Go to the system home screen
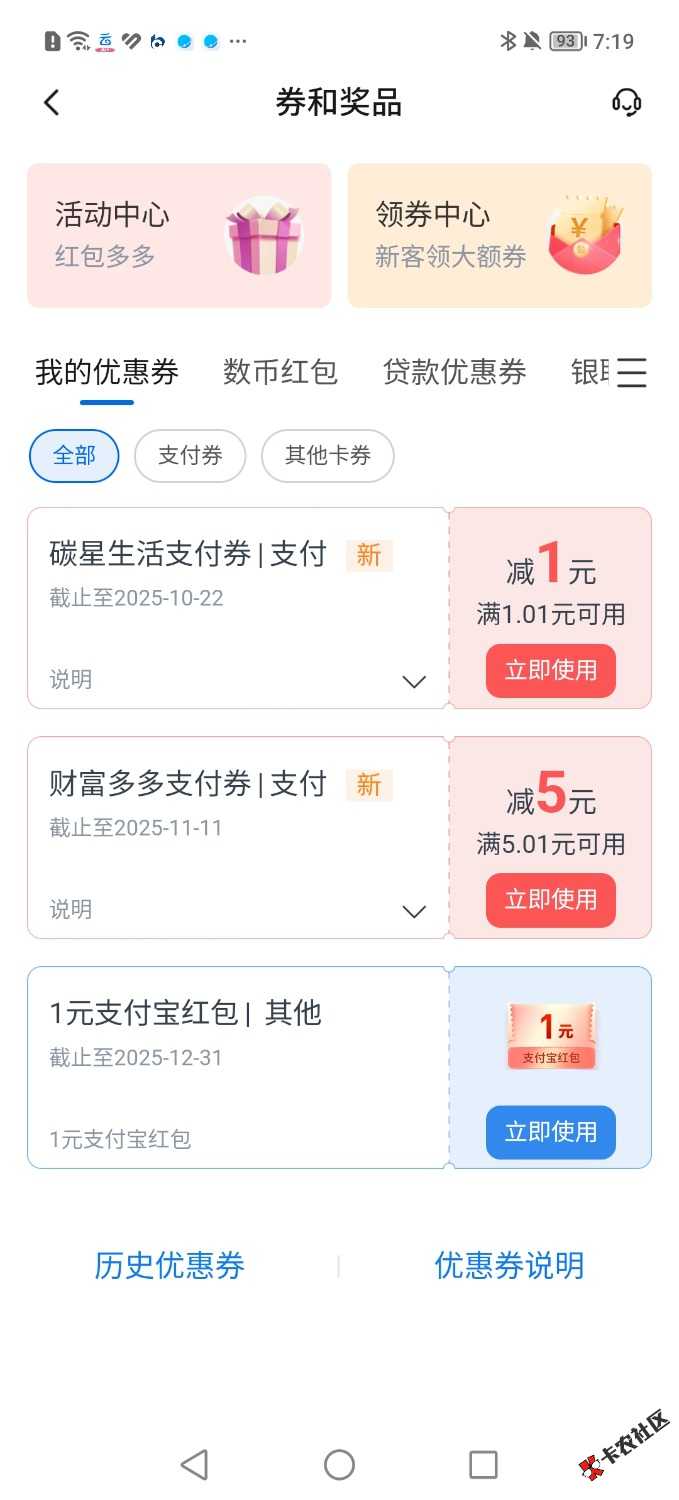 click(x=339, y=1465)
